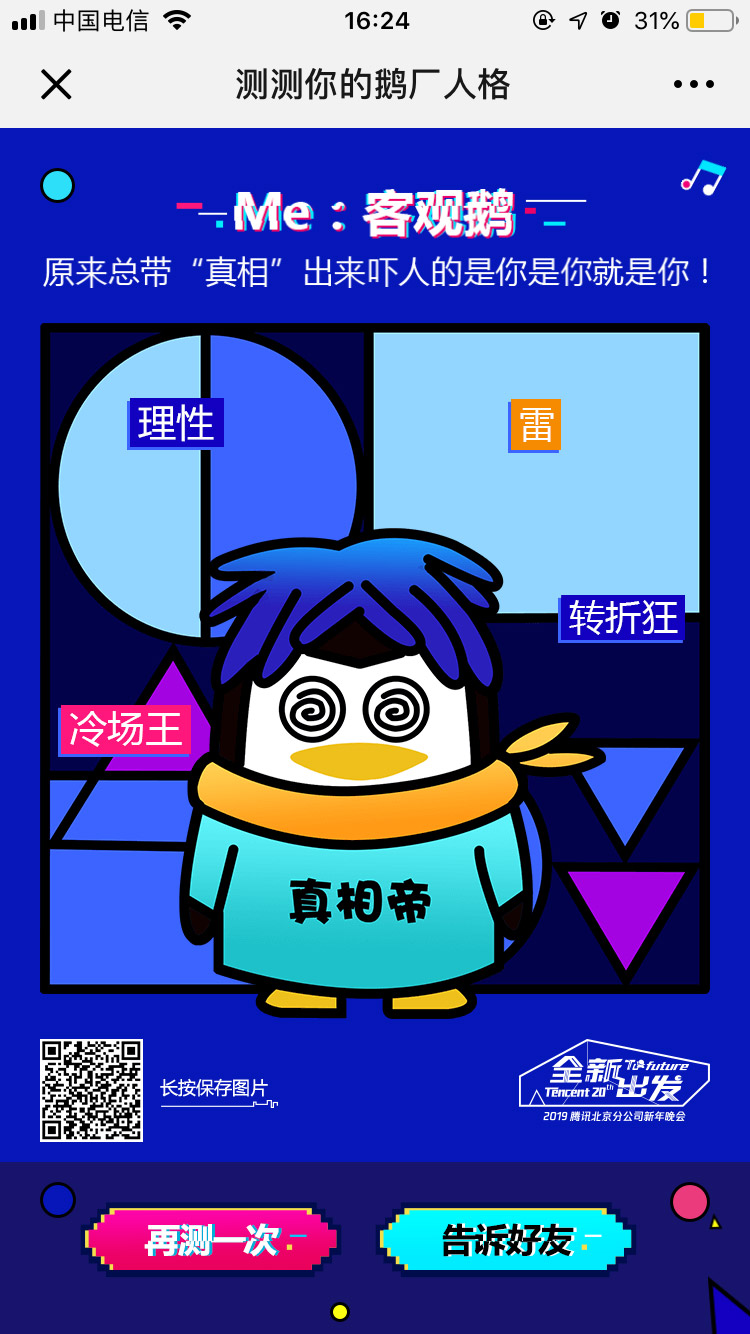Toggle the background music icon
The width and height of the screenshot is (750, 1334).
click(x=702, y=177)
